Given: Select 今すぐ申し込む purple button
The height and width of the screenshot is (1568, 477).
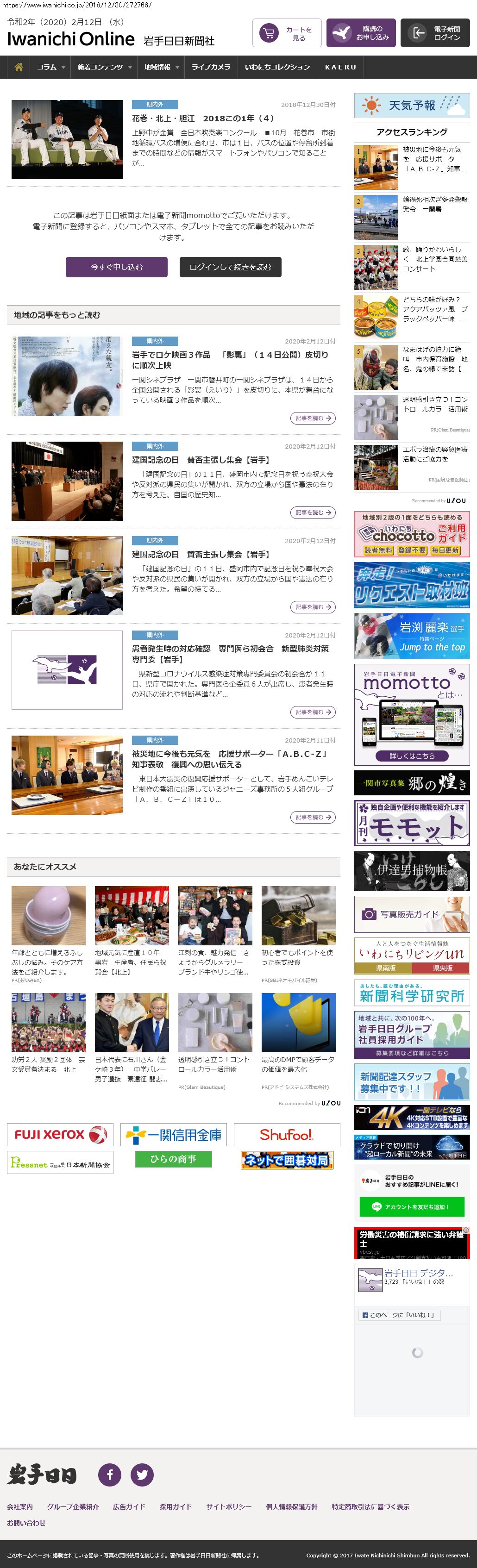Looking at the screenshot, I should (x=116, y=267).
